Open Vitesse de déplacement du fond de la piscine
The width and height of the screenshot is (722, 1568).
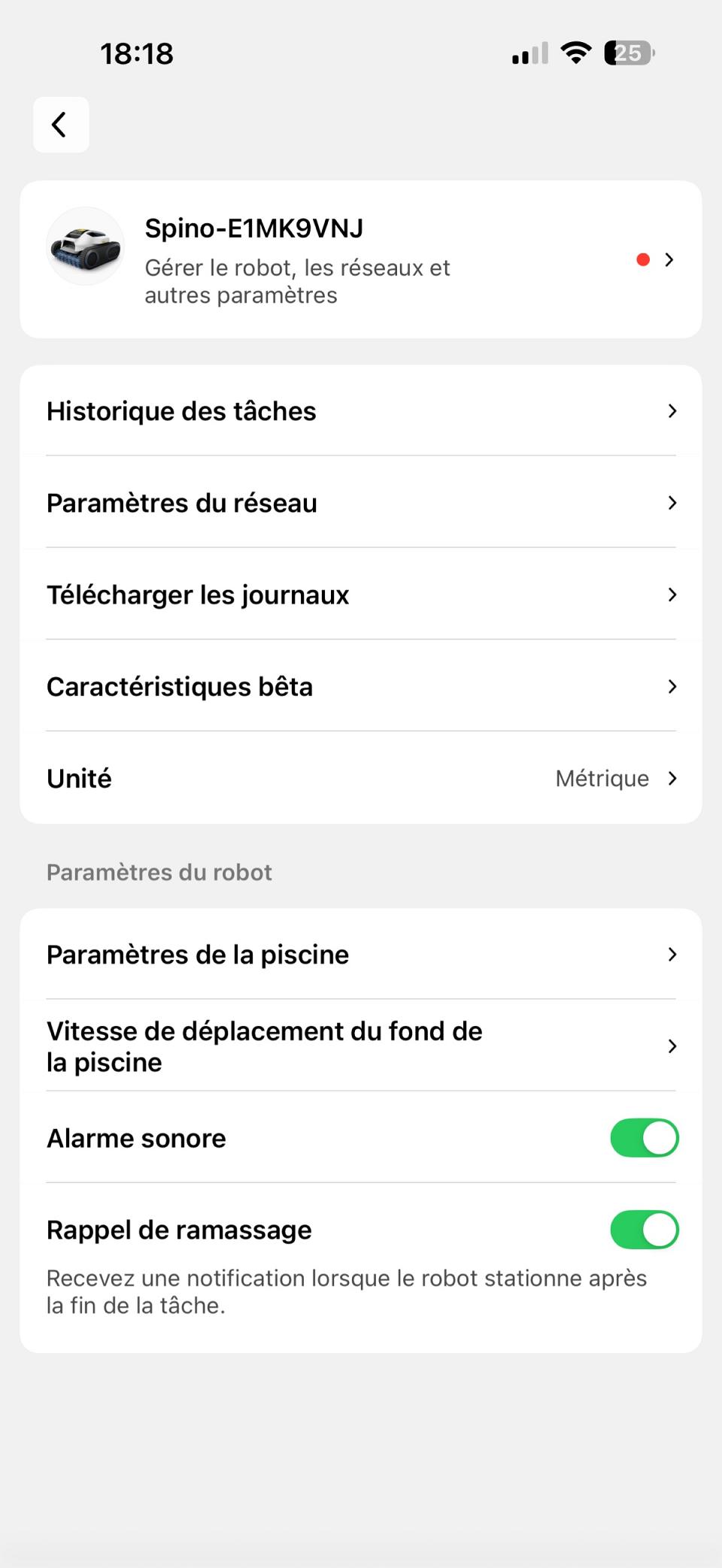pyautogui.click(x=361, y=1046)
